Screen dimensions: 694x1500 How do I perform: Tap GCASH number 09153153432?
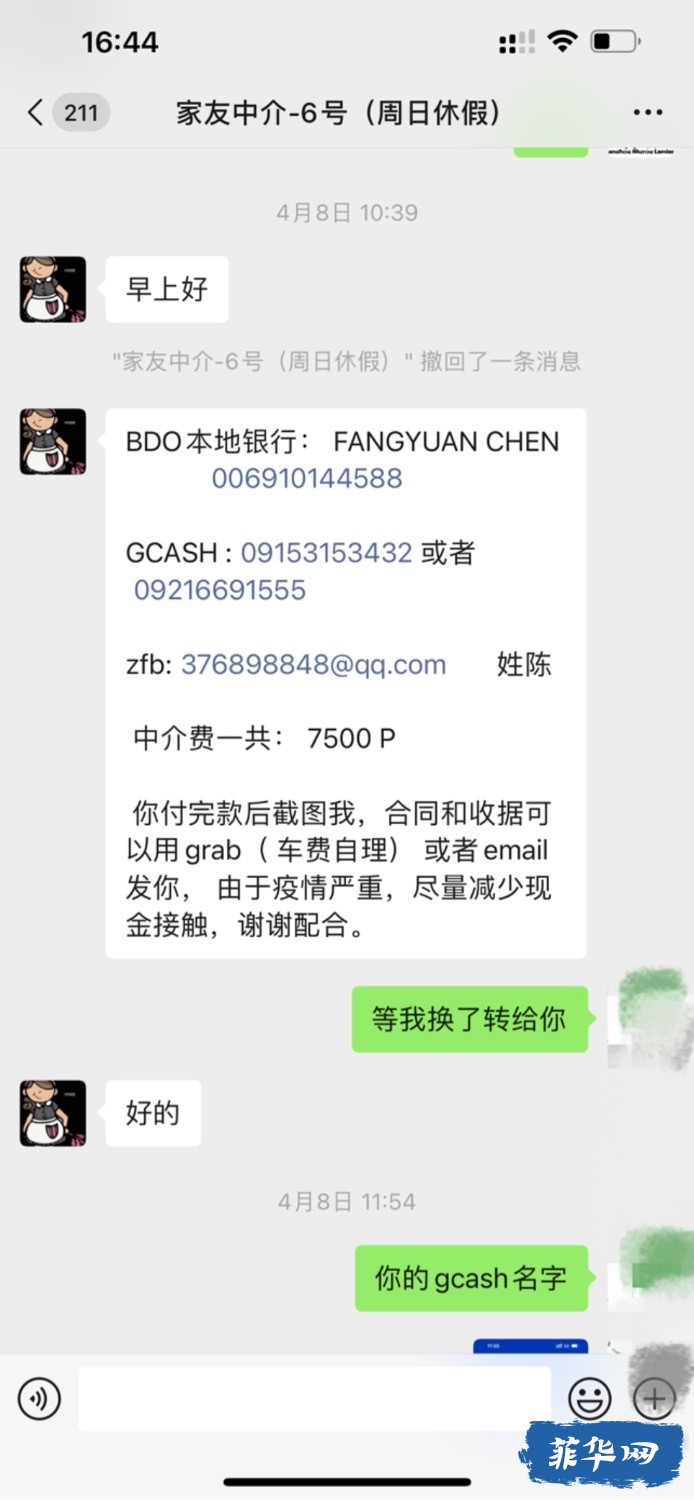326,552
